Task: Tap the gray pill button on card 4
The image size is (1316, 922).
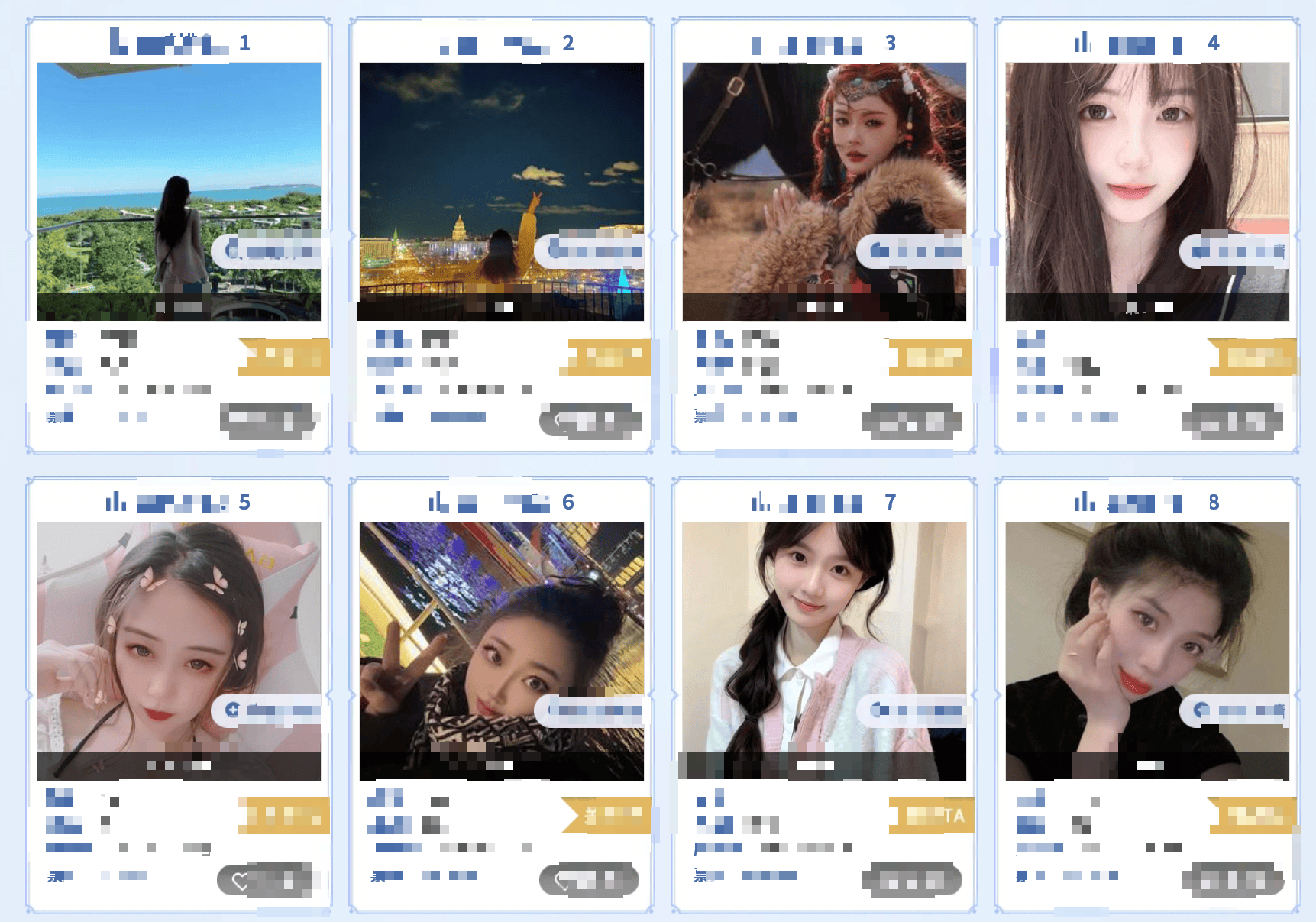Action: pyautogui.click(x=1232, y=421)
